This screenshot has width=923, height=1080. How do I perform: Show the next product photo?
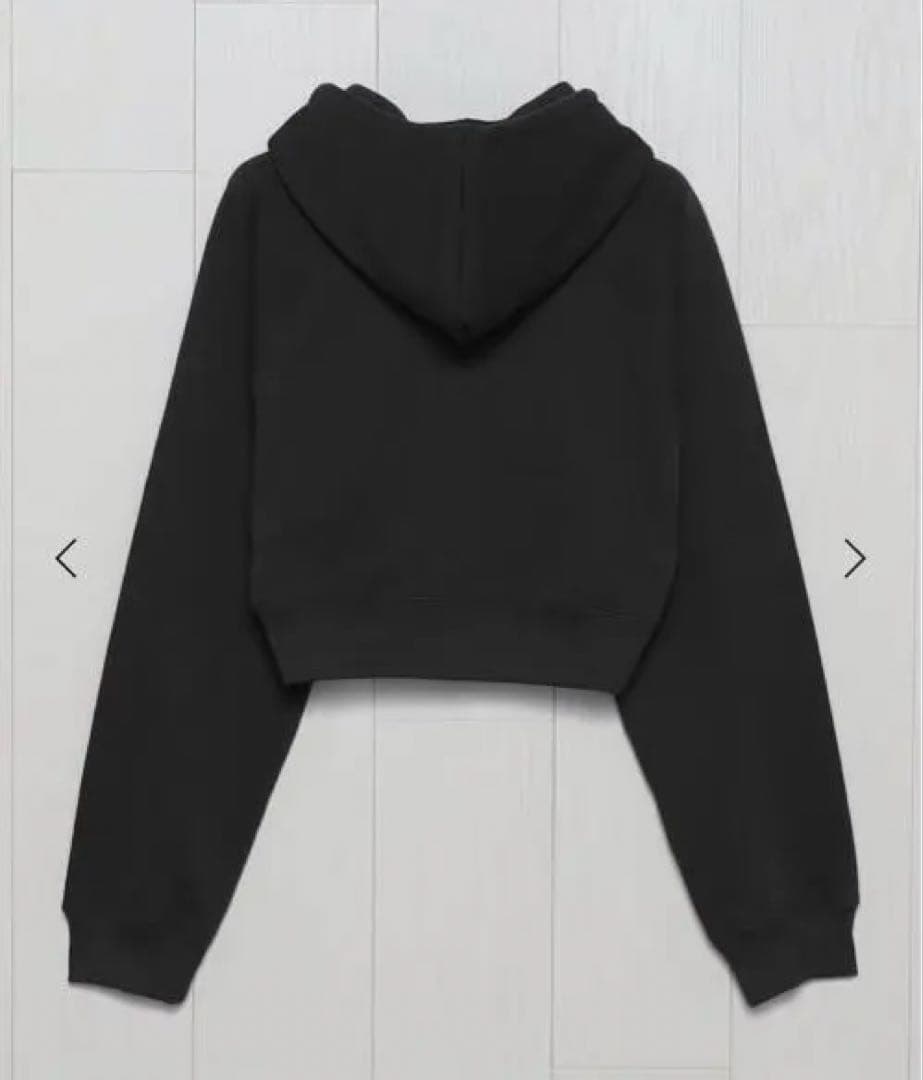pyautogui.click(x=853, y=558)
